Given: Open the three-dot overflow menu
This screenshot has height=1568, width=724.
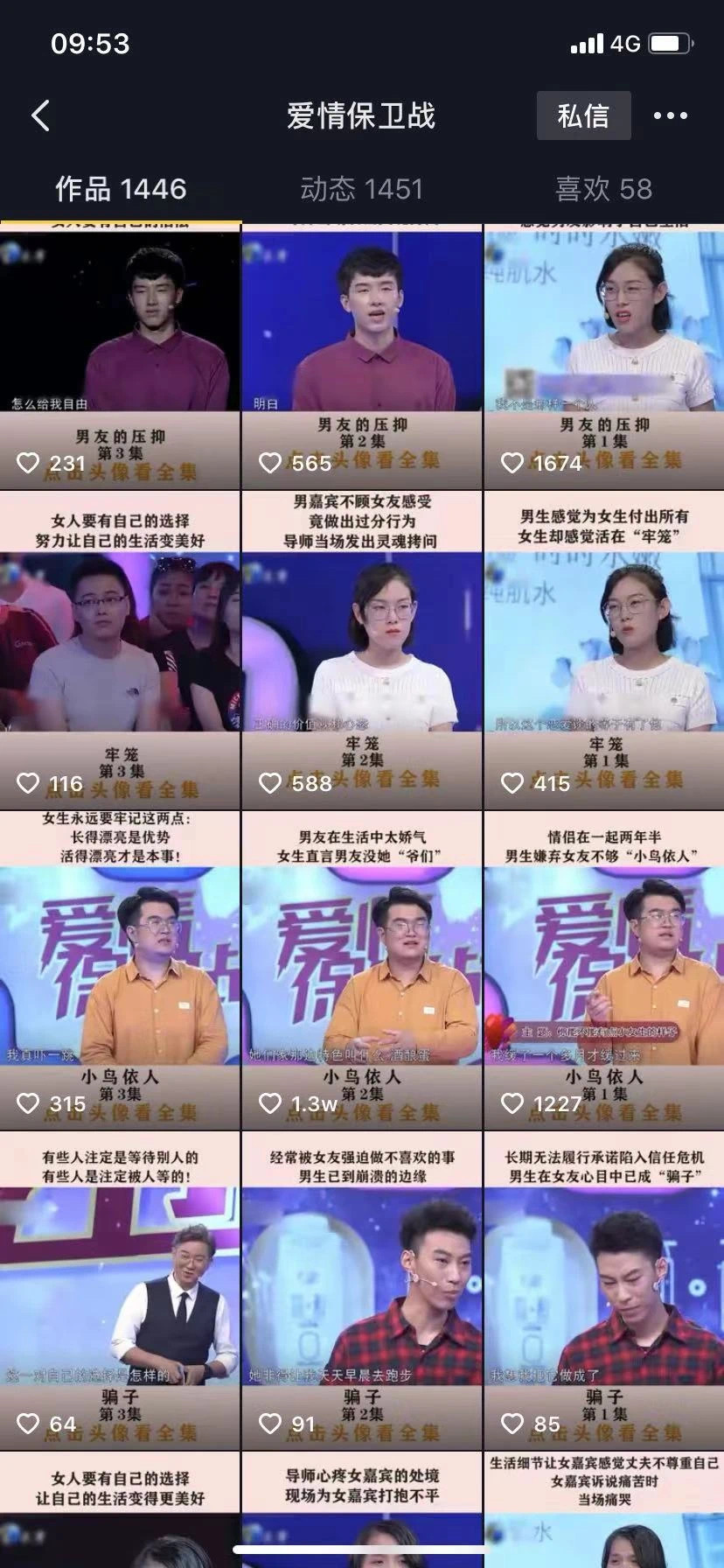Looking at the screenshot, I should click(671, 115).
